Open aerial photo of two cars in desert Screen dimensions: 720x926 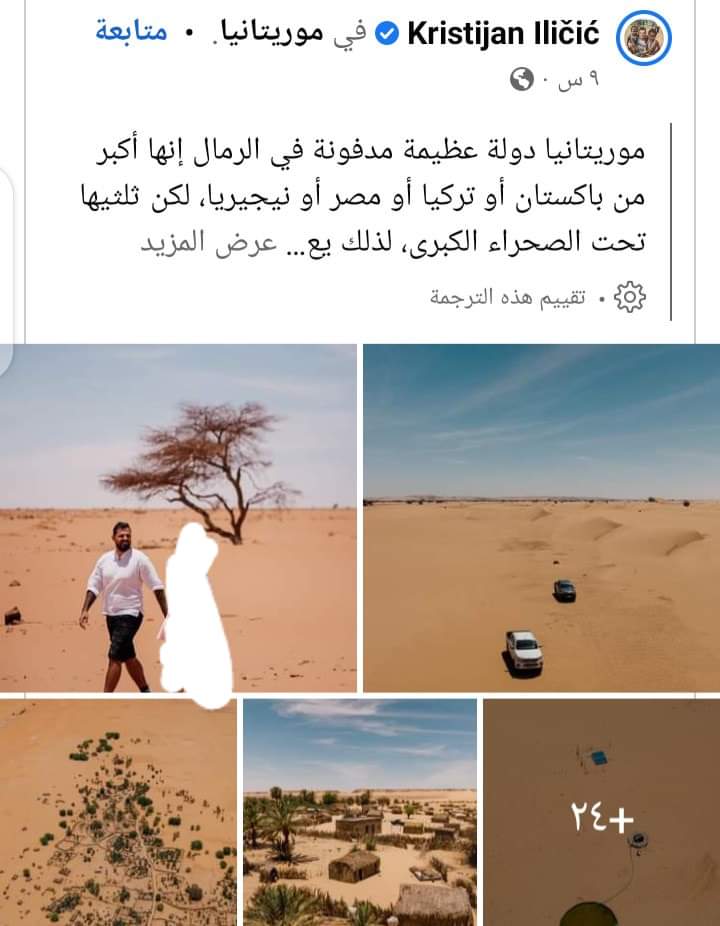pos(541,518)
